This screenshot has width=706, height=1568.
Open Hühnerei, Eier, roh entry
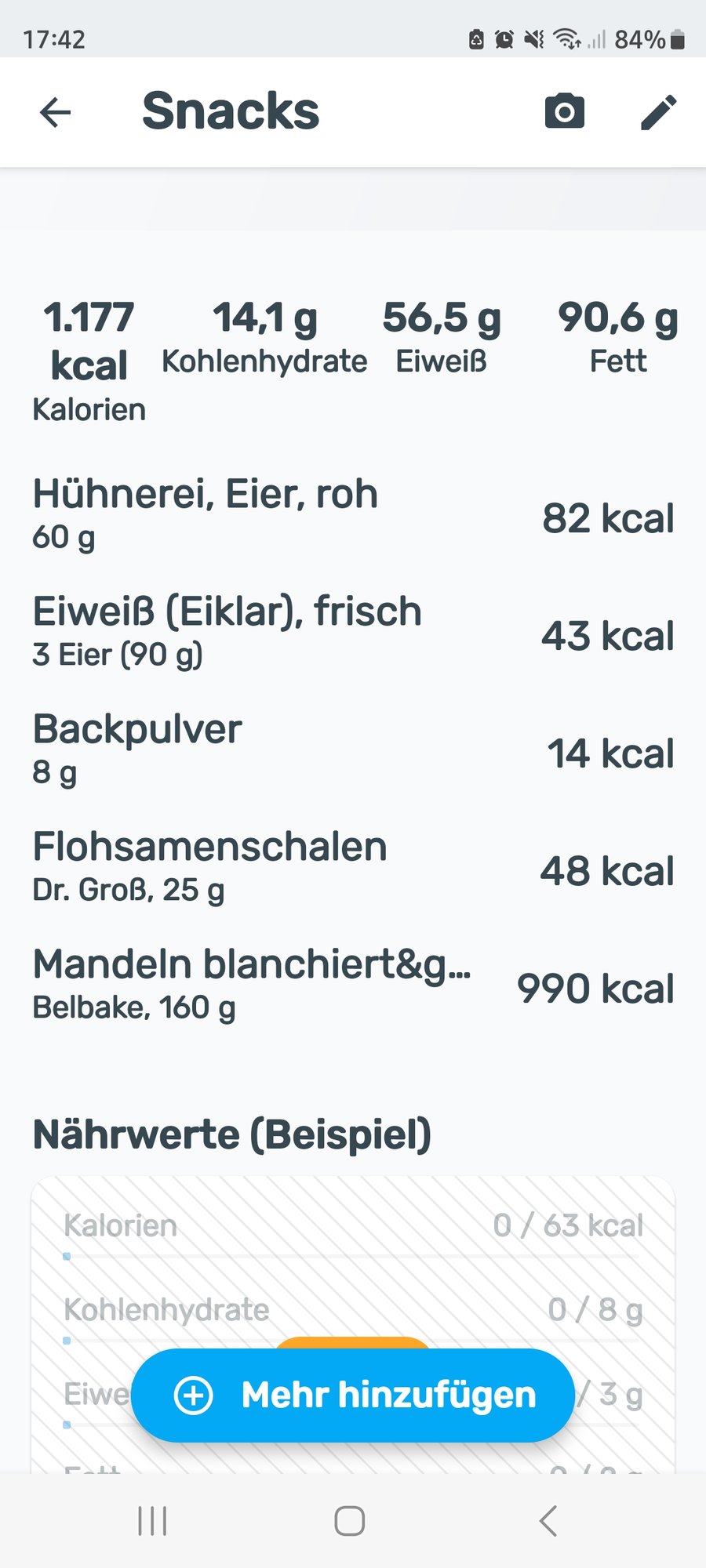pyautogui.click(x=353, y=515)
